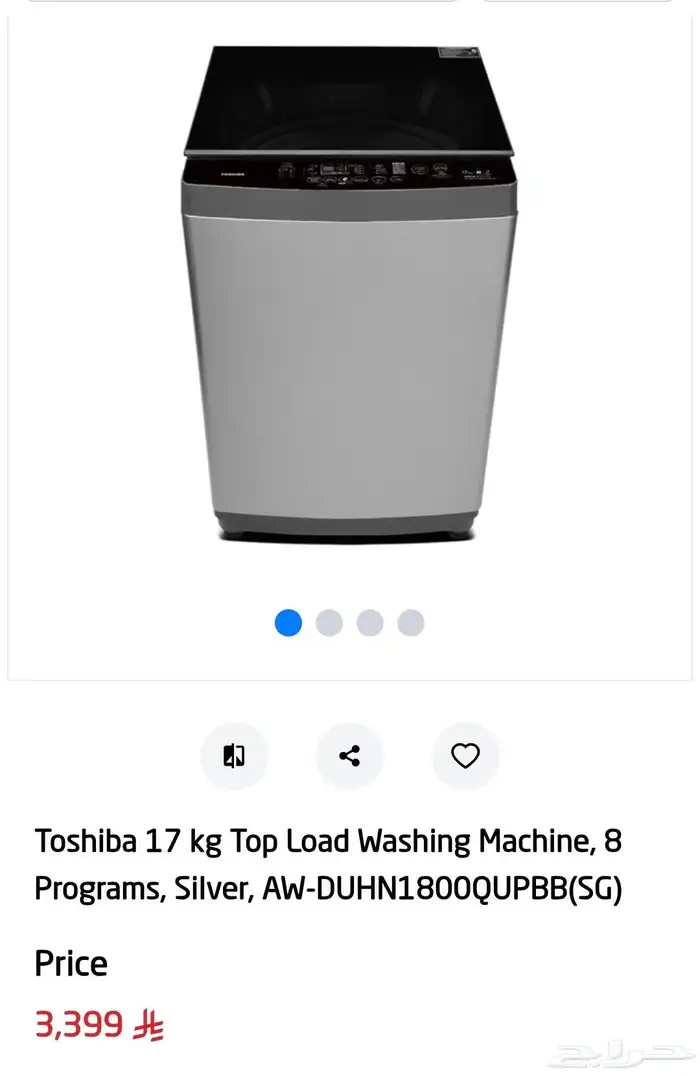Share the Toshiba washing machine
Viewport: 700px width, 1076px height.
[x=349, y=756]
